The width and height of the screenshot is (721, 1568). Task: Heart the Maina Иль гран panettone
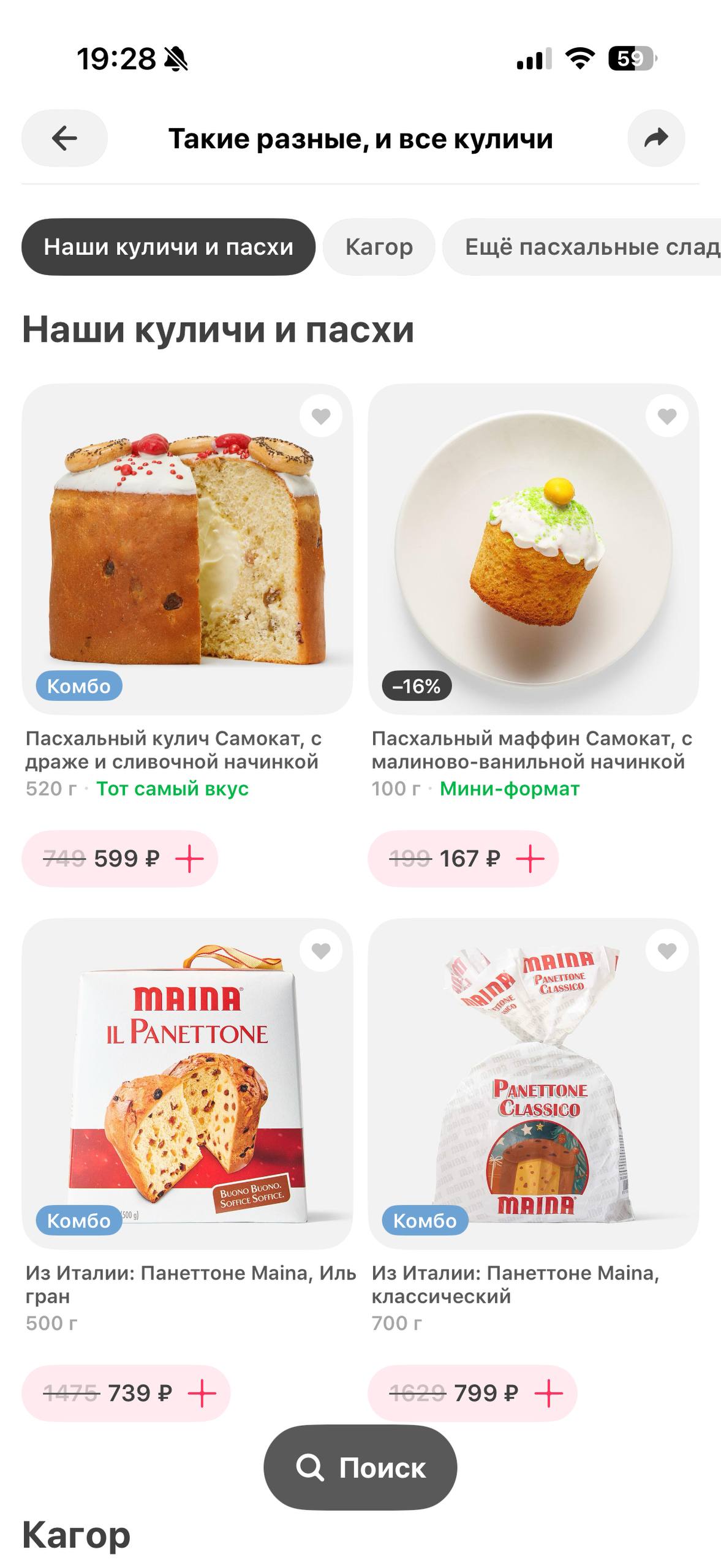(321, 951)
